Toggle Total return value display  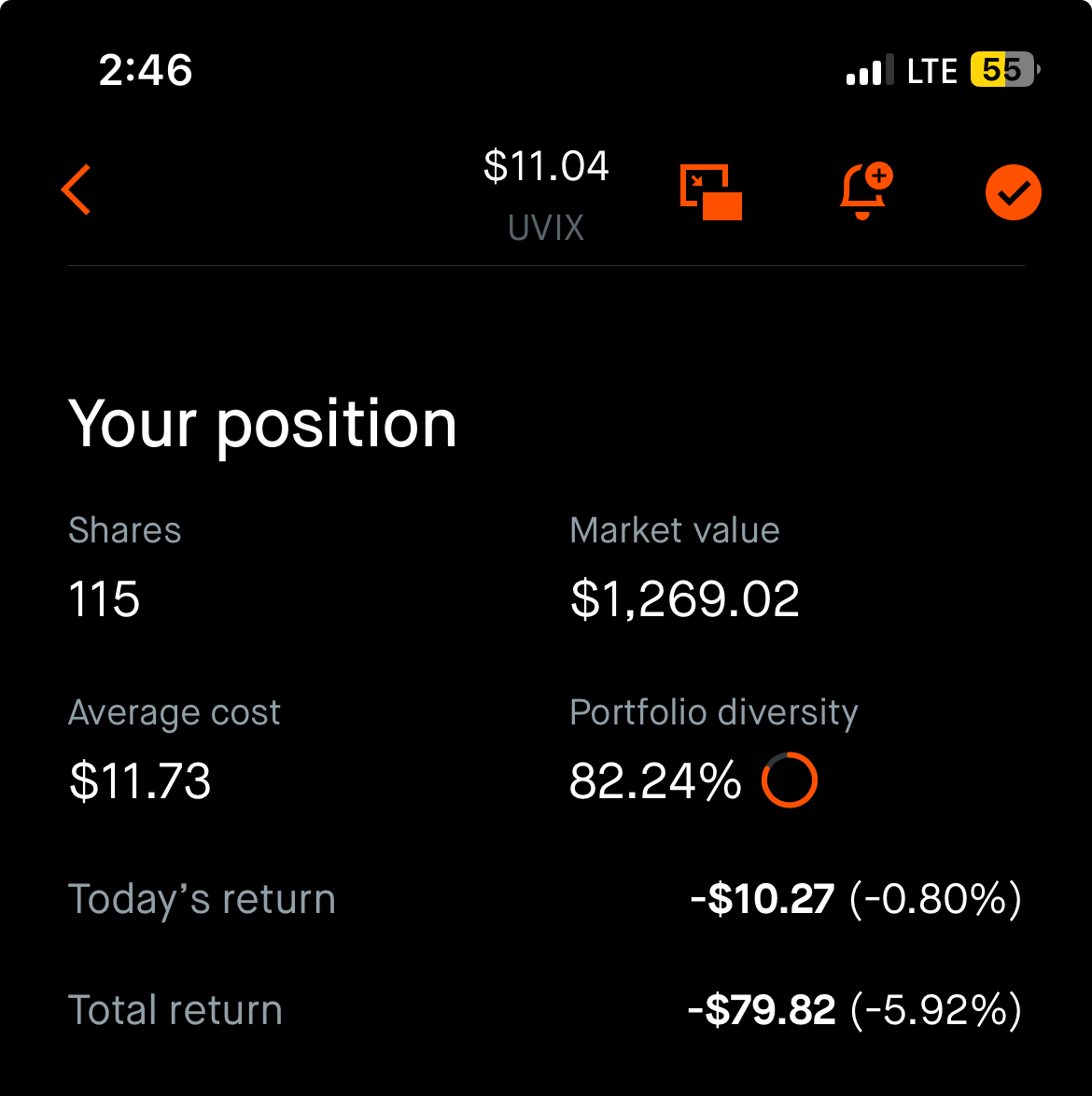click(x=854, y=1010)
